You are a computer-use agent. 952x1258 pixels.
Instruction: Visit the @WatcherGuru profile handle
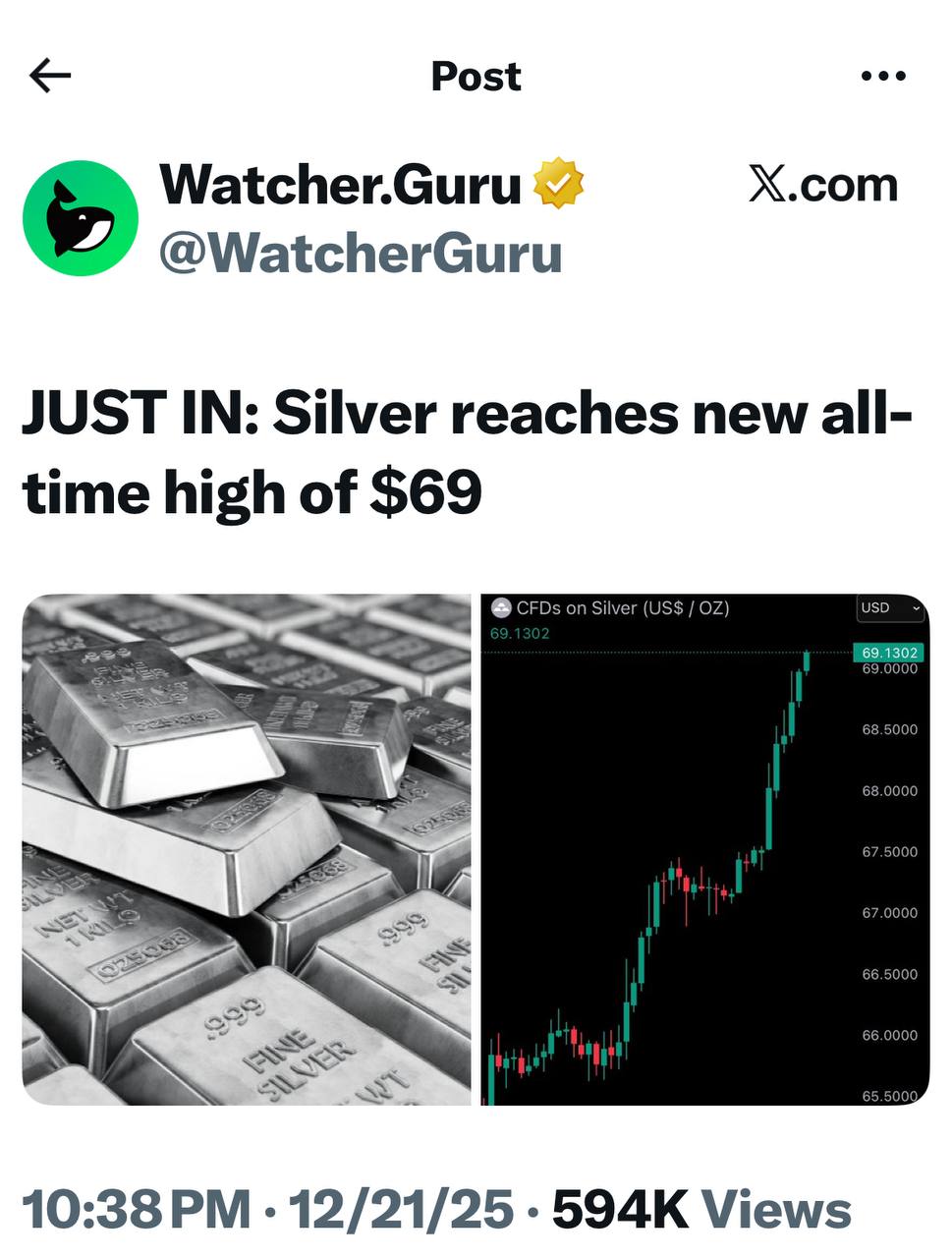coord(360,254)
